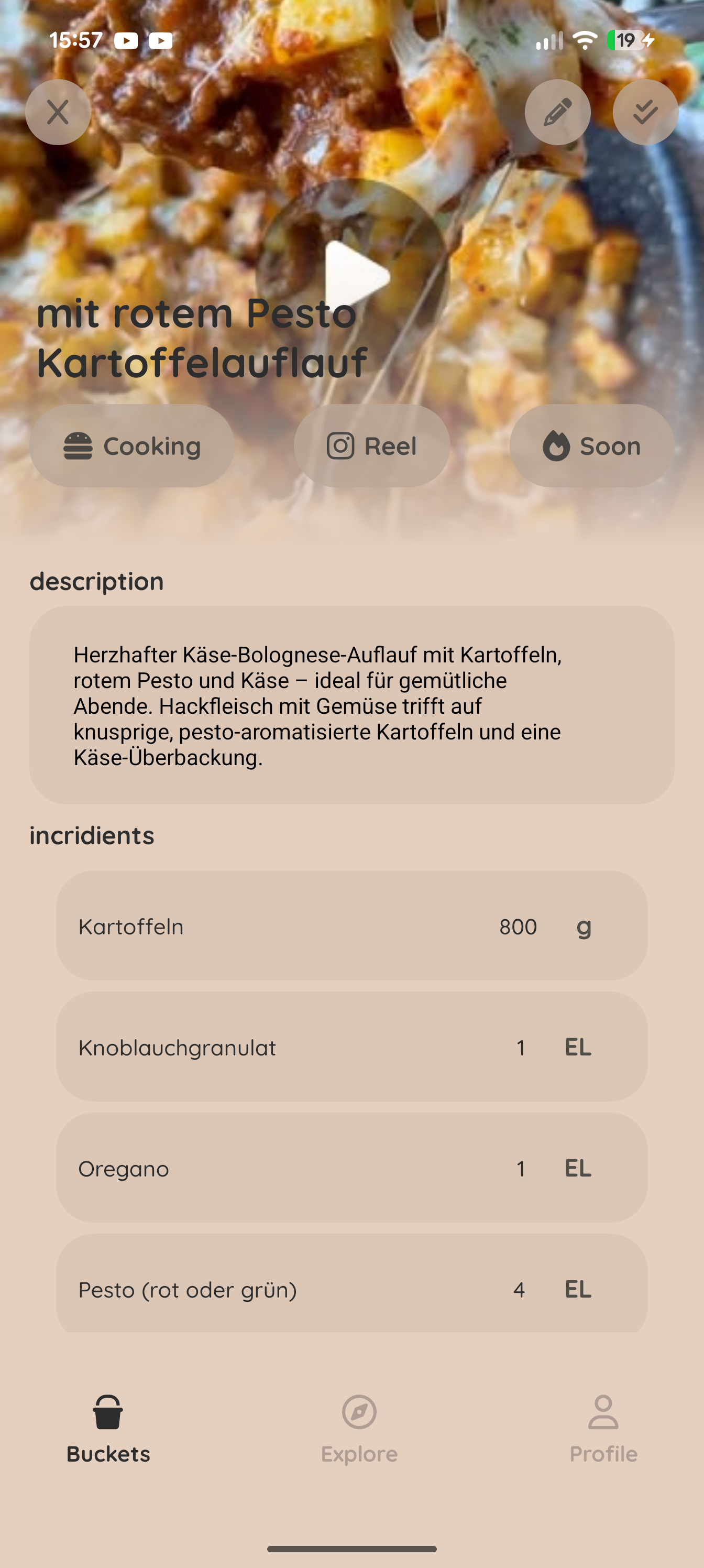704x1568 pixels.
Task: Go to the Explore tab
Action: (x=359, y=1429)
